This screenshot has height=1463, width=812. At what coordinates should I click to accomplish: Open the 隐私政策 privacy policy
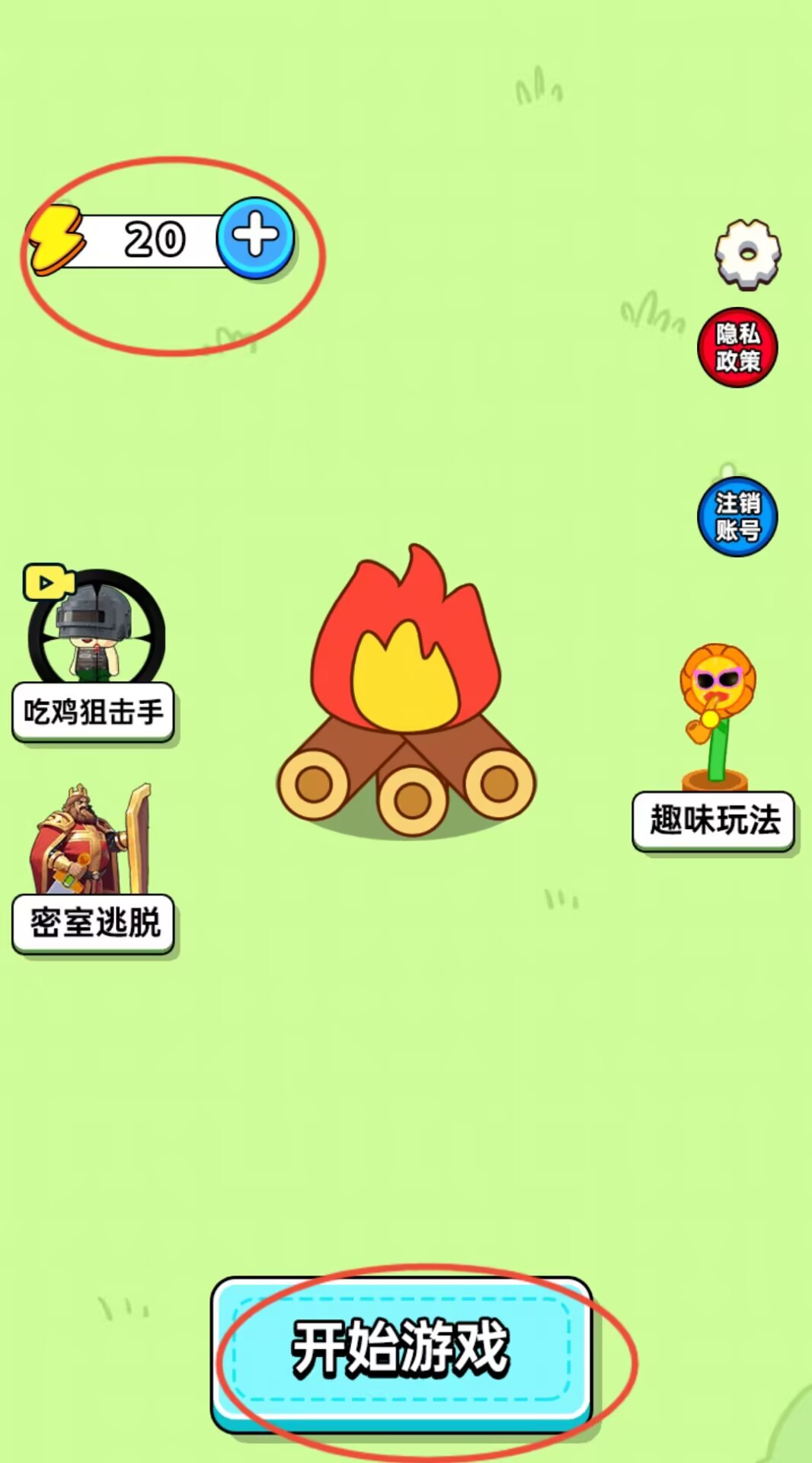pyautogui.click(x=737, y=347)
